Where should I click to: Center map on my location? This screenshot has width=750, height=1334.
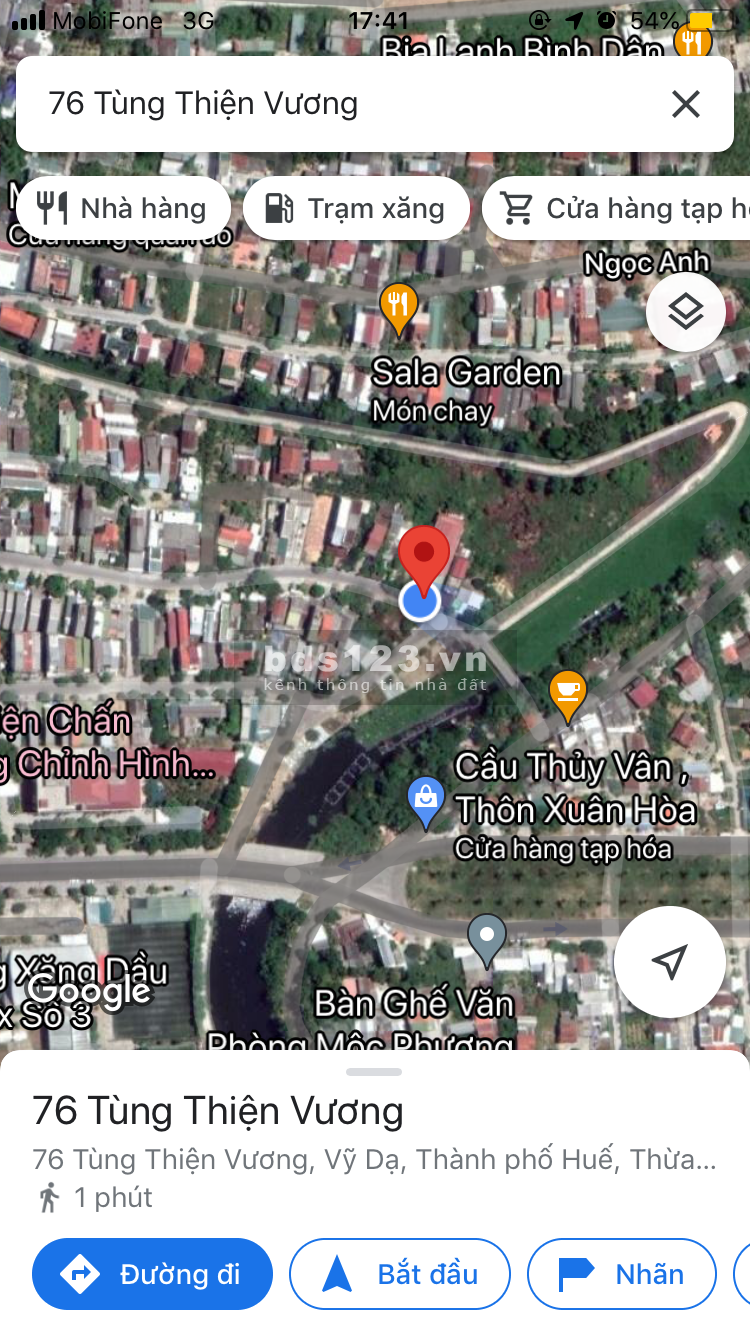pyautogui.click(x=669, y=961)
